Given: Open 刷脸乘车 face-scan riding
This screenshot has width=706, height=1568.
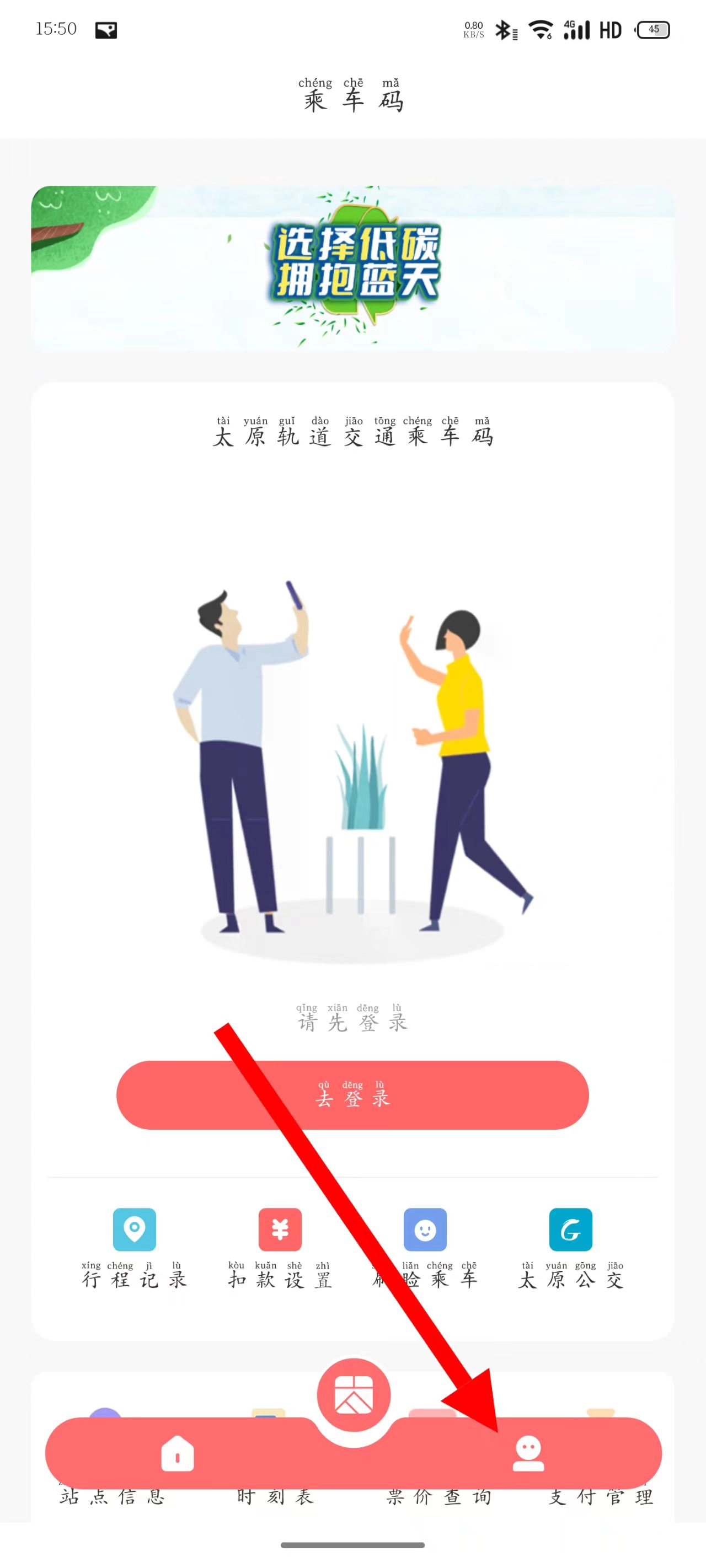Looking at the screenshot, I should point(425,1247).
